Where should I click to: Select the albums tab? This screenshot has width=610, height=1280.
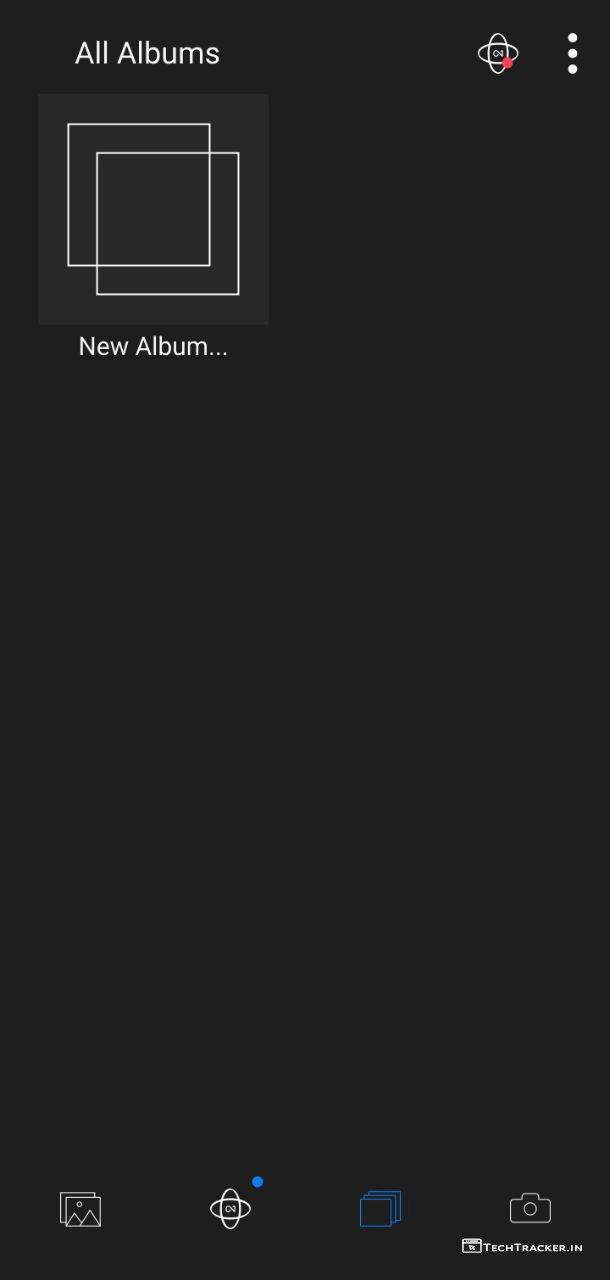pyautogui.click(x=380, y=1208)
